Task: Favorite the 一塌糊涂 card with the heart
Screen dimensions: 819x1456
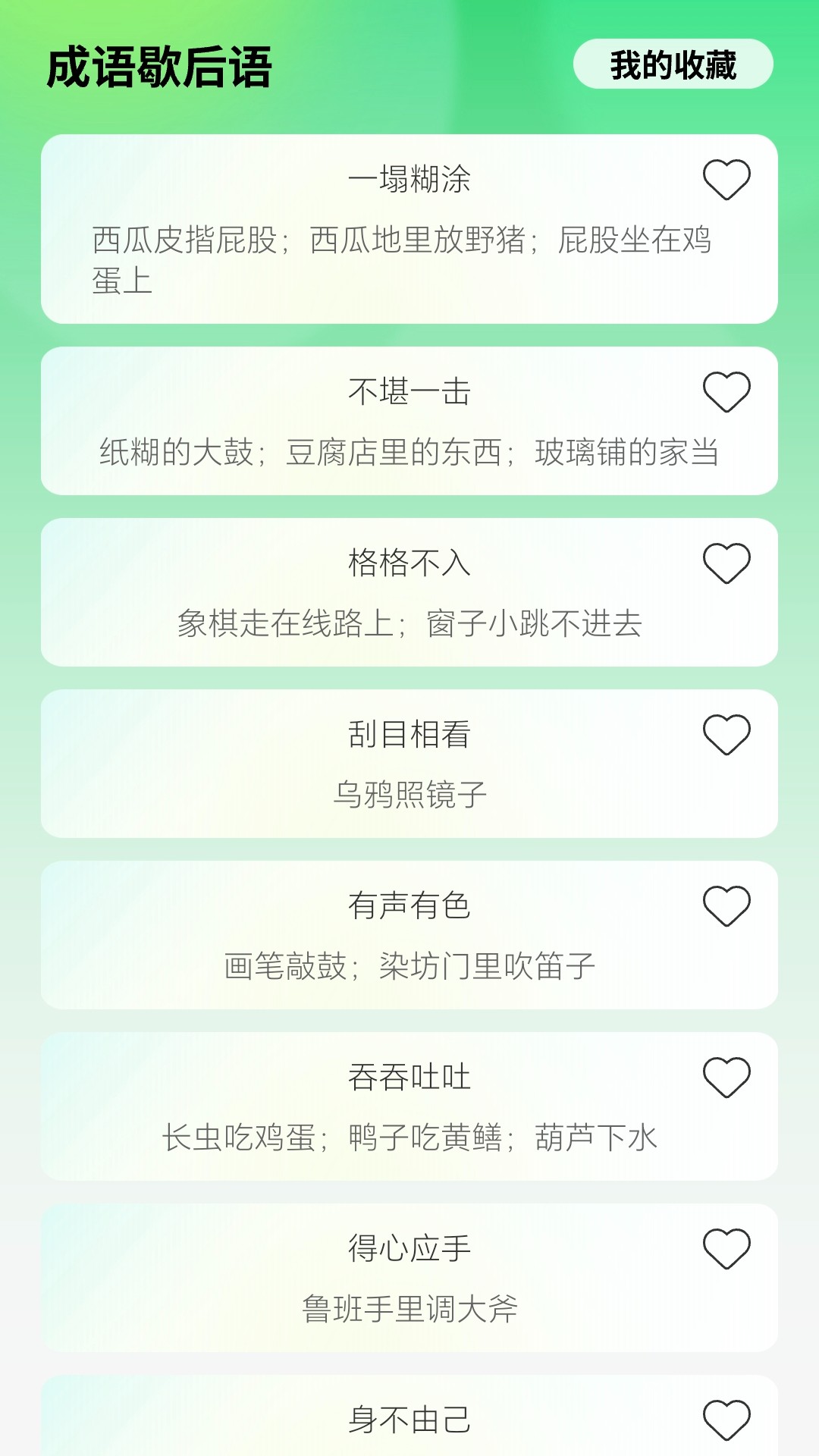Action: point(726,180)
